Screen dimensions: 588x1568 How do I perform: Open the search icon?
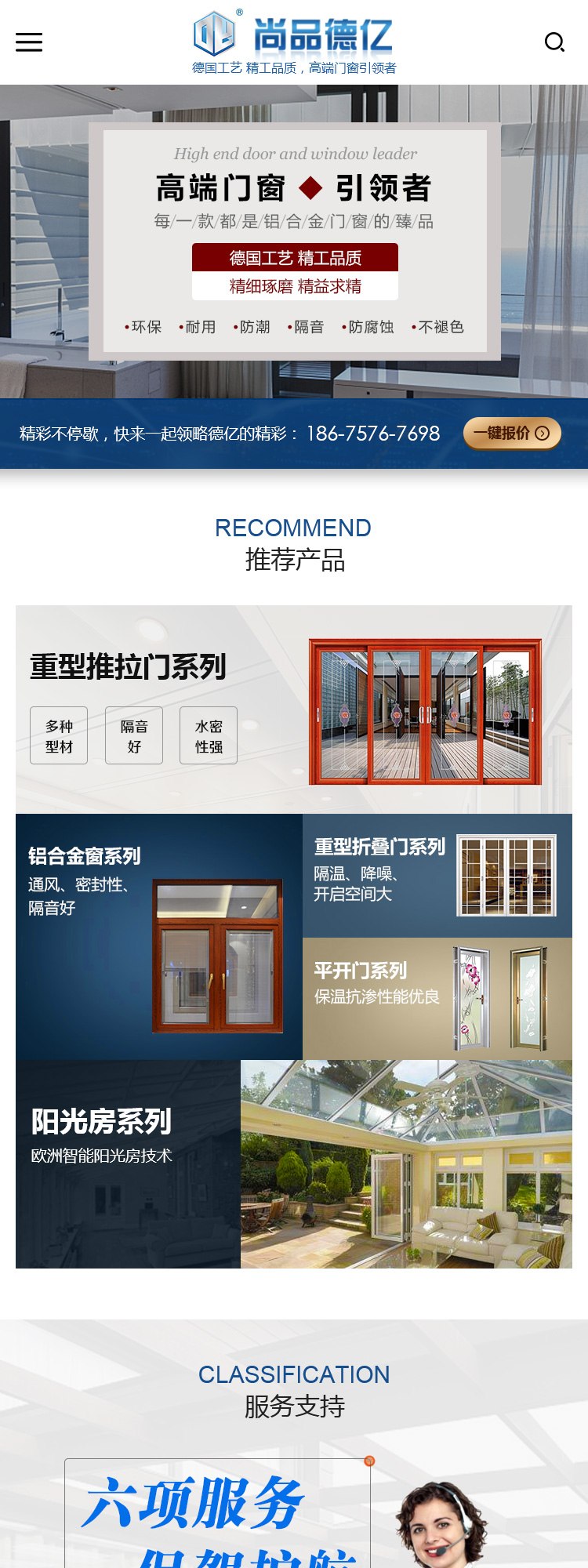tap(554, 42)
